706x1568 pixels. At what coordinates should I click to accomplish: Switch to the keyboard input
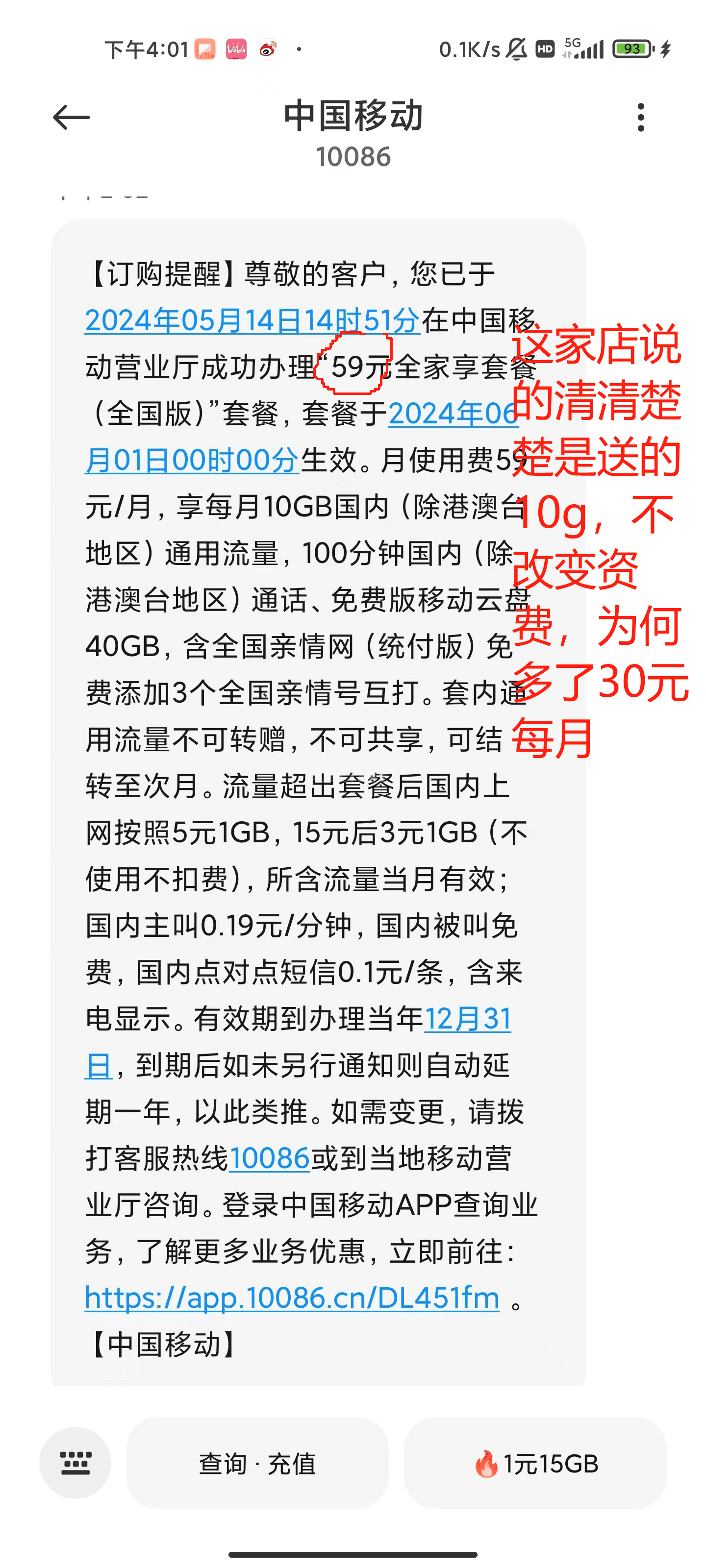click(x=76, y=1463)
